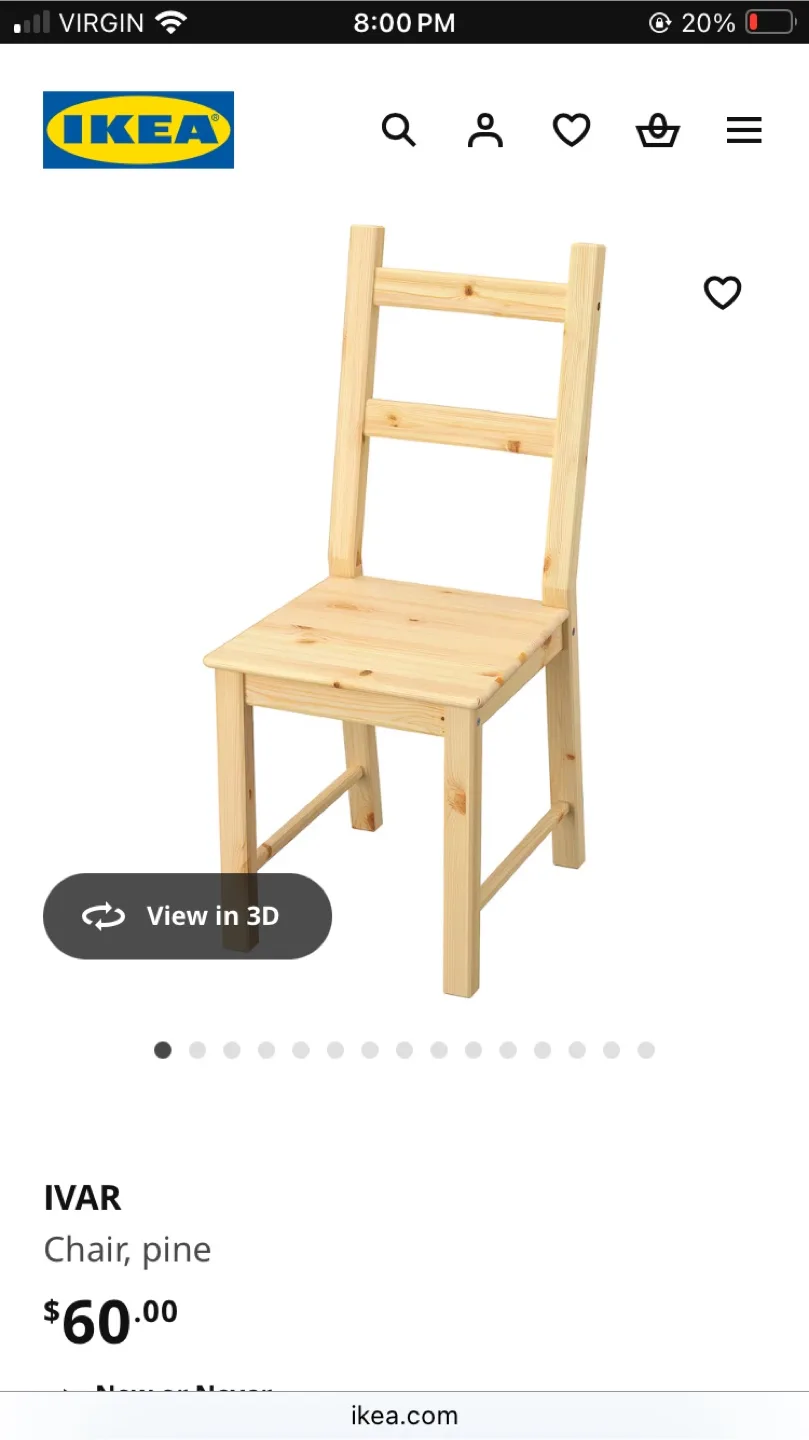
Task: Open the search icon
Action: tap(399, 129)
